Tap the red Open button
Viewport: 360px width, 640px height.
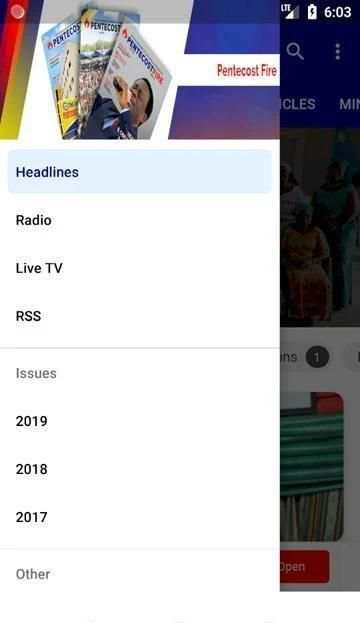(304, 566)
